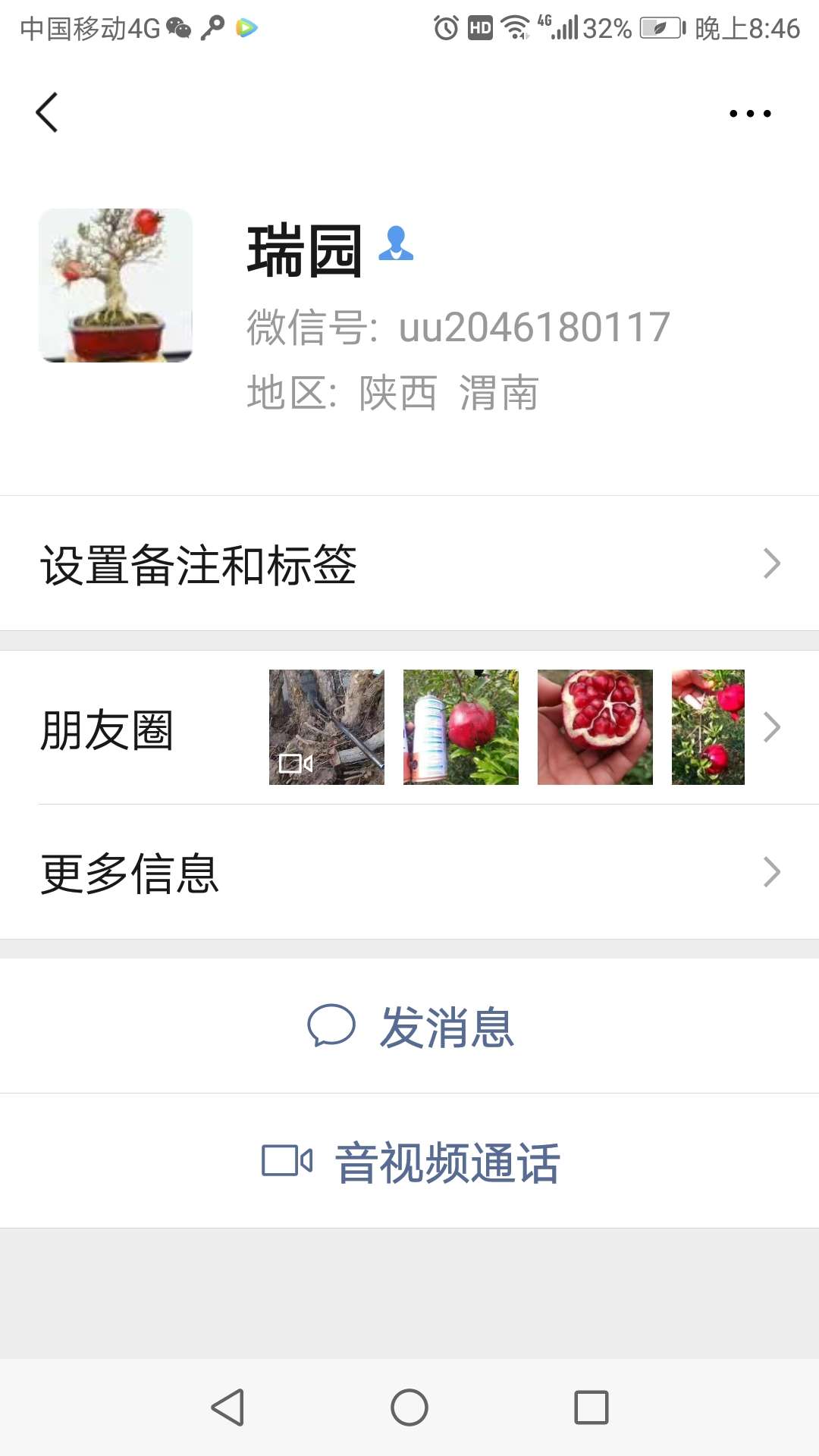
Task: Open 设置备注和标签 settings
Action: click(x=409, y=564)
